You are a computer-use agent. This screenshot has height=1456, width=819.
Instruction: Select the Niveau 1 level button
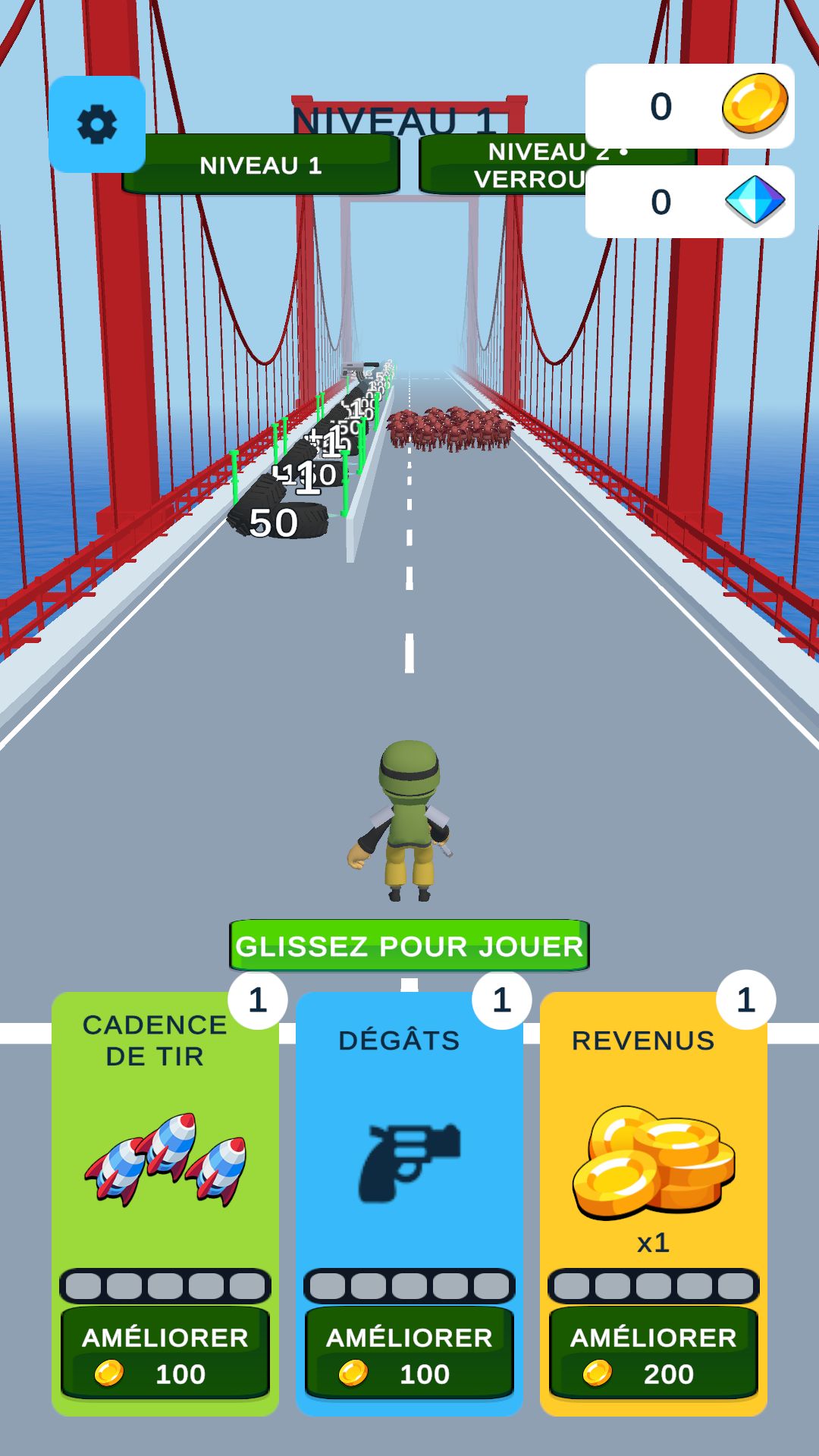261,165
